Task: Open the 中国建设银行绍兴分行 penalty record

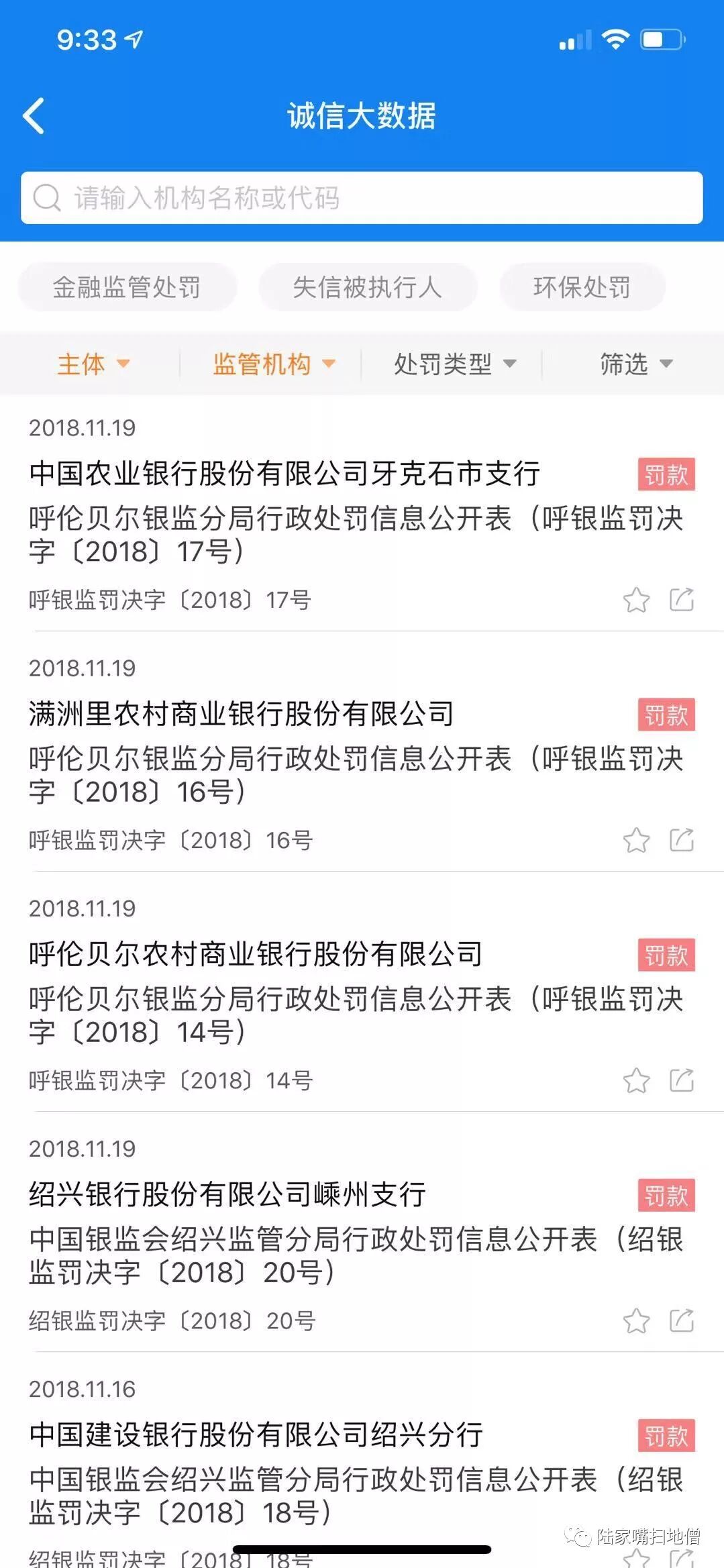Action: pyautogui.click(x=362, y=1469)
